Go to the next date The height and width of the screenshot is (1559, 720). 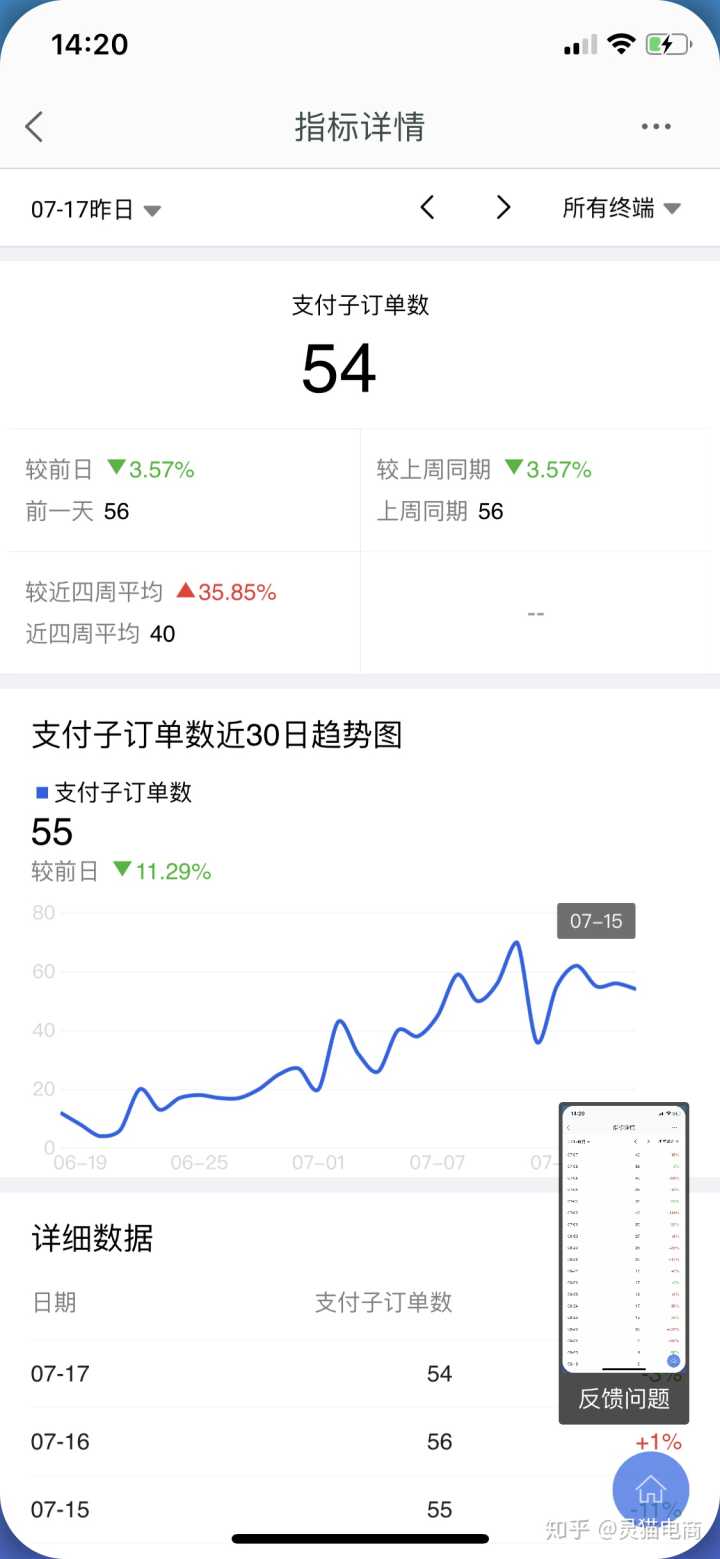503,208
